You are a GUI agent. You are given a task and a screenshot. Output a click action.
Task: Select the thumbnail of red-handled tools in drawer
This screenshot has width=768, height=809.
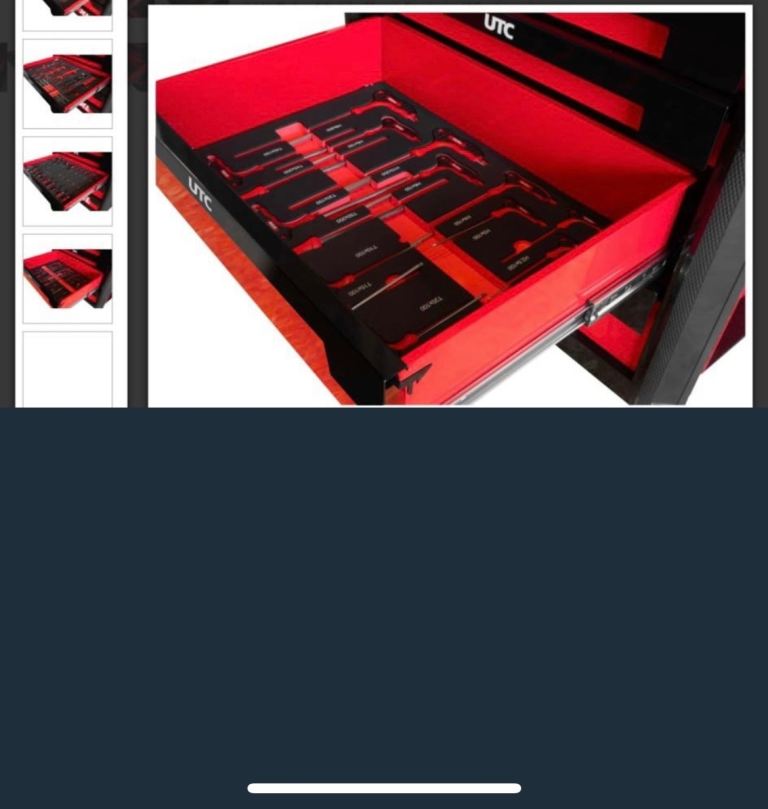(x=67, y=84)
